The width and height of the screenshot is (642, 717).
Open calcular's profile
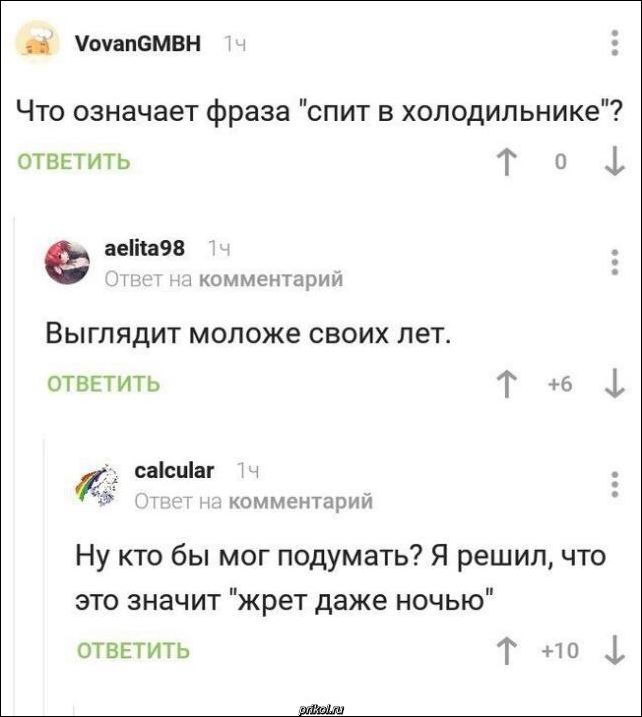pyautogui.click(x=174, y=470)
